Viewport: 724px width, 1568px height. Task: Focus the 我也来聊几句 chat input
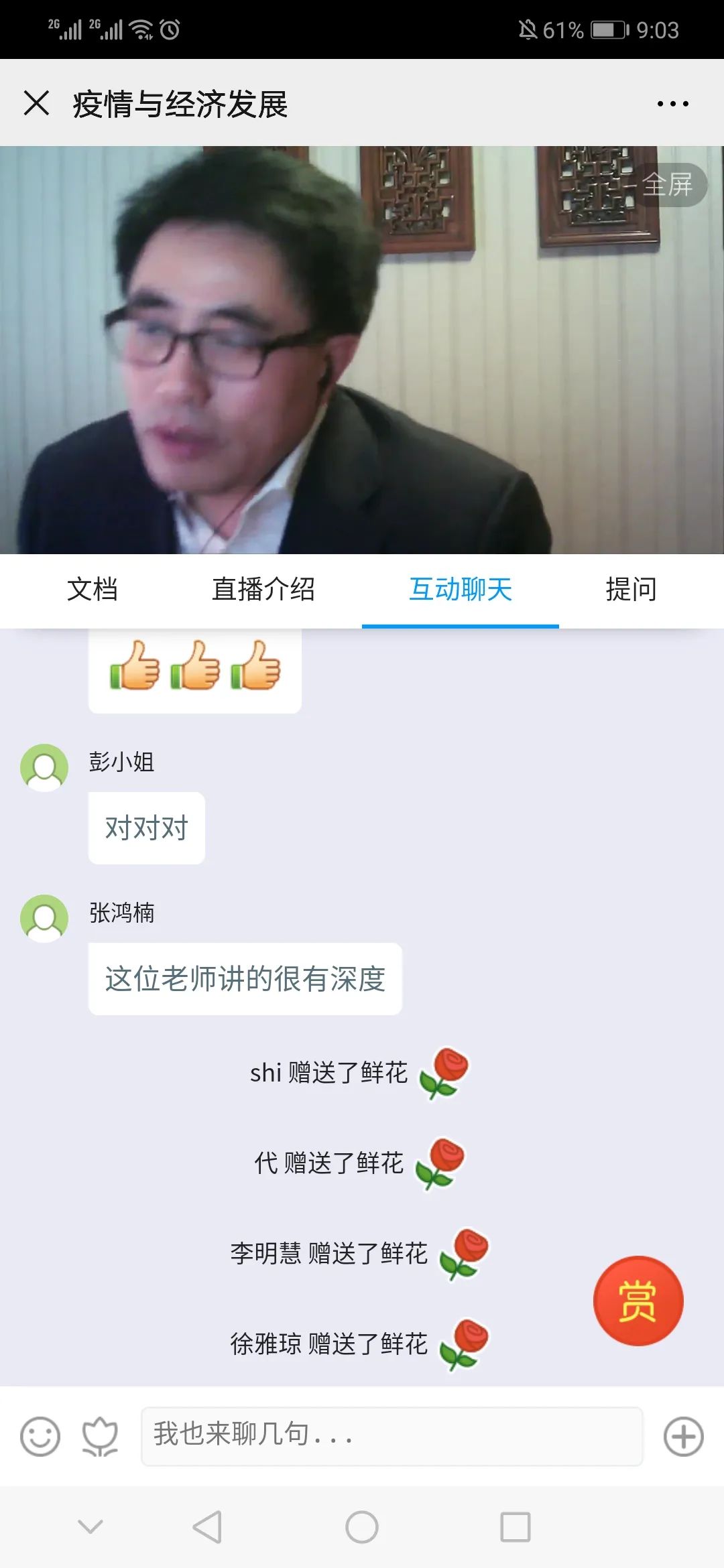391,1436
